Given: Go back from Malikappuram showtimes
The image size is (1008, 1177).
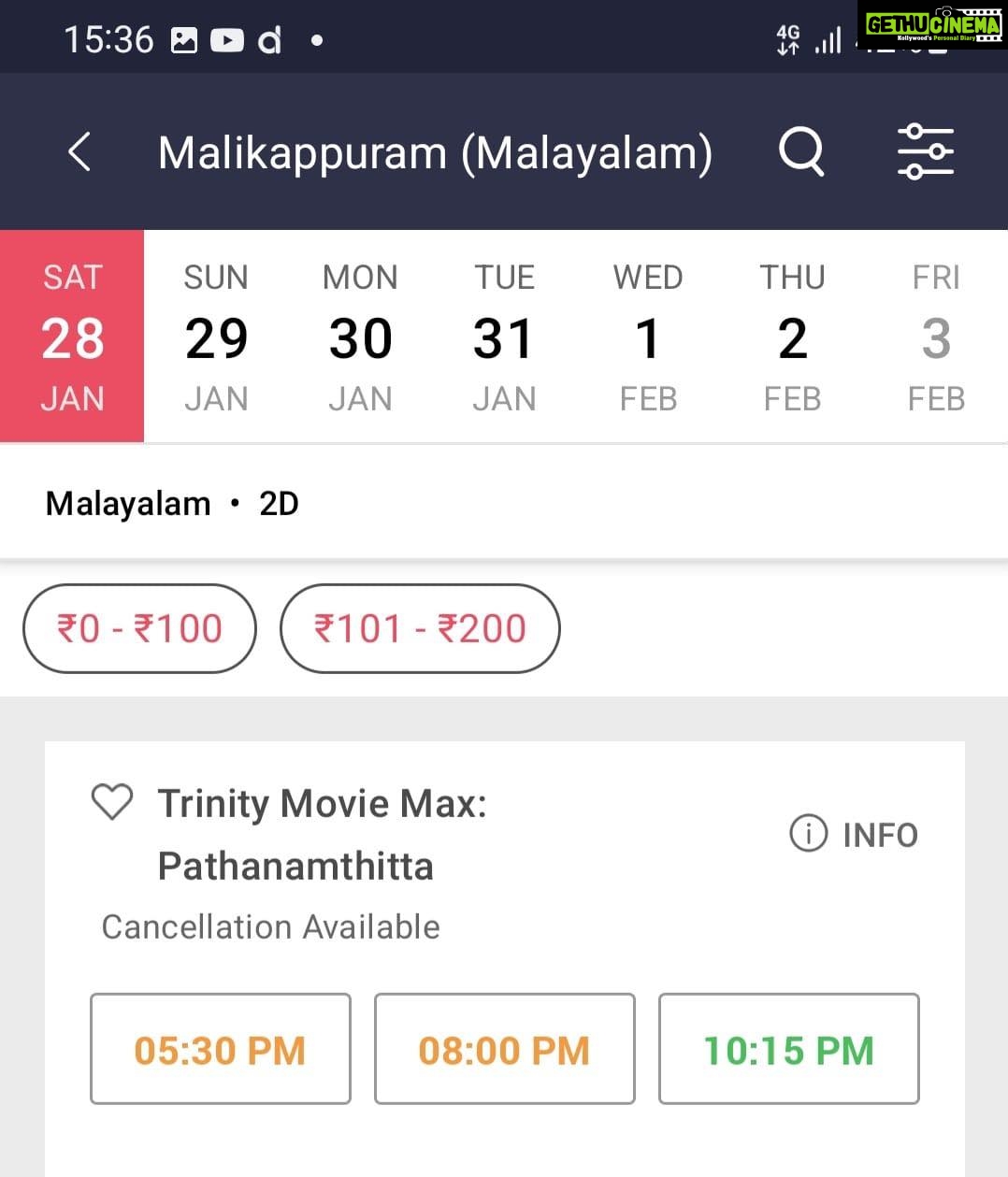Looking at the screenshot, I should [x=80, y=151].
